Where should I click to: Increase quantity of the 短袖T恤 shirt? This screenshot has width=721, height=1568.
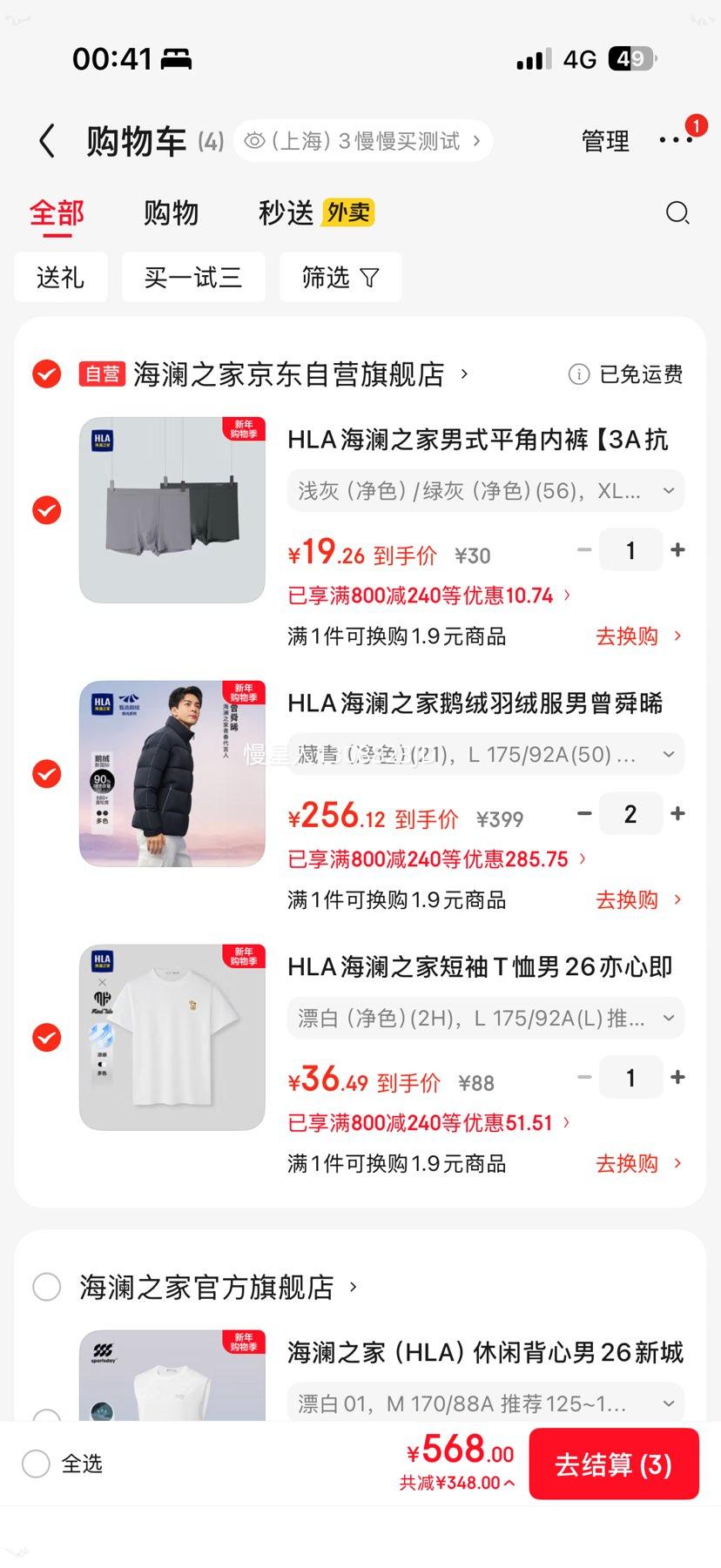678,1077
